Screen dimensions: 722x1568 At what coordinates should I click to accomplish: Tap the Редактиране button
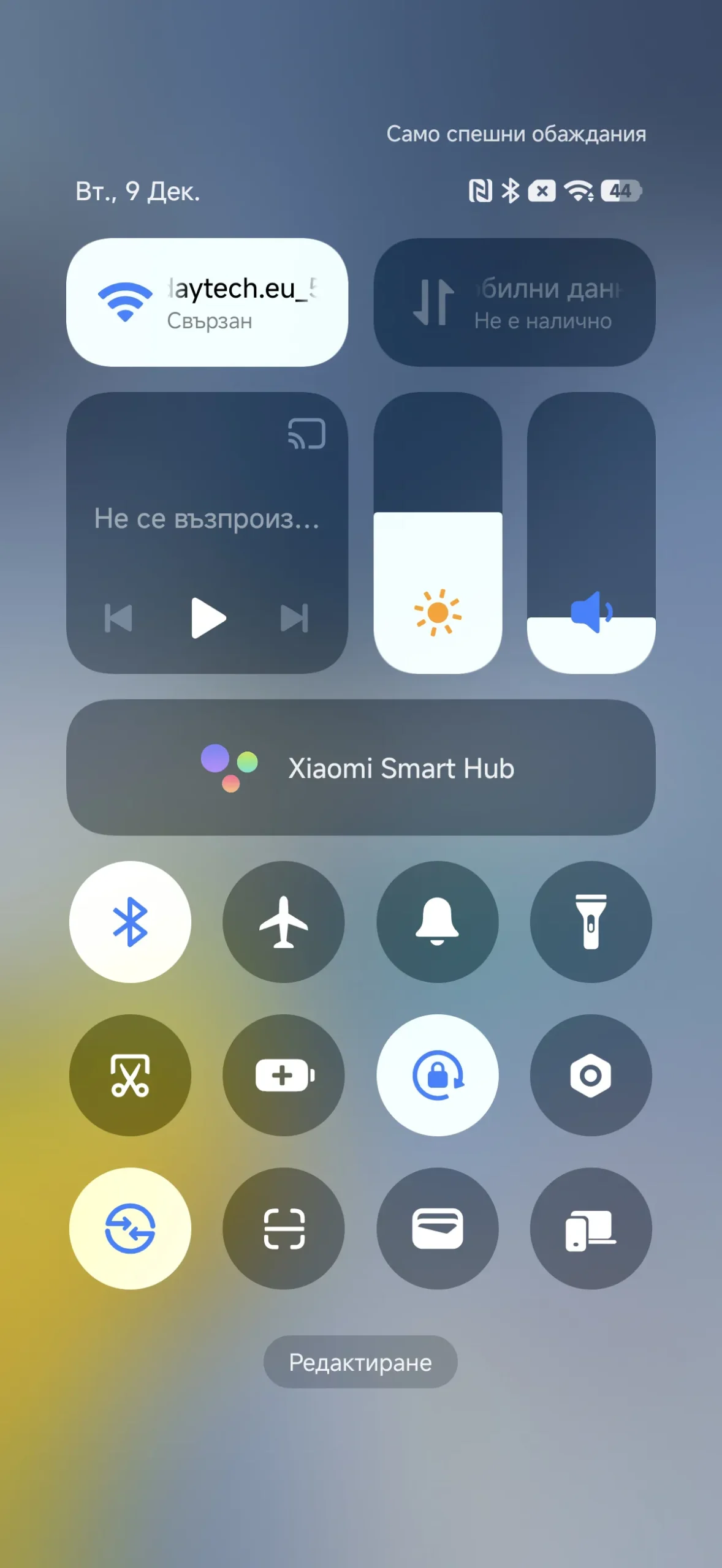point(360,1362)
